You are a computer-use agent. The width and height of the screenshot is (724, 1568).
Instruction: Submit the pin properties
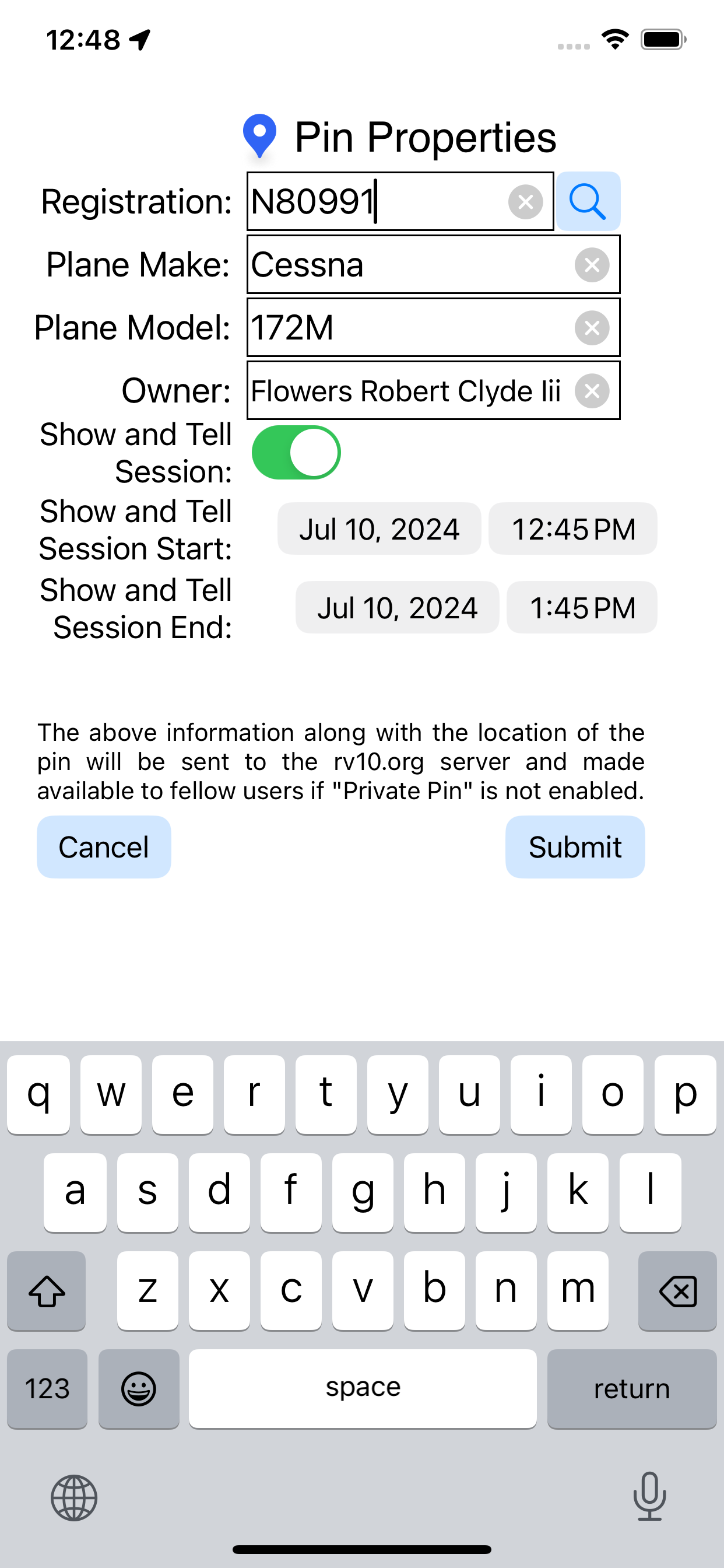click(x=575, y=846)
